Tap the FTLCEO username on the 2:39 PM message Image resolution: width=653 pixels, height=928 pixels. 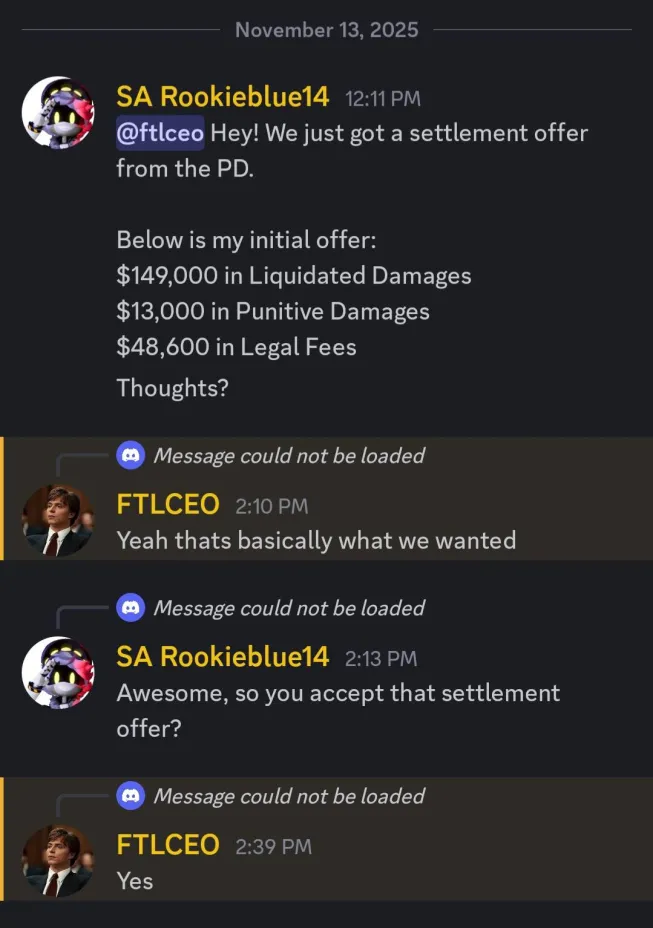tap(168, 845)
